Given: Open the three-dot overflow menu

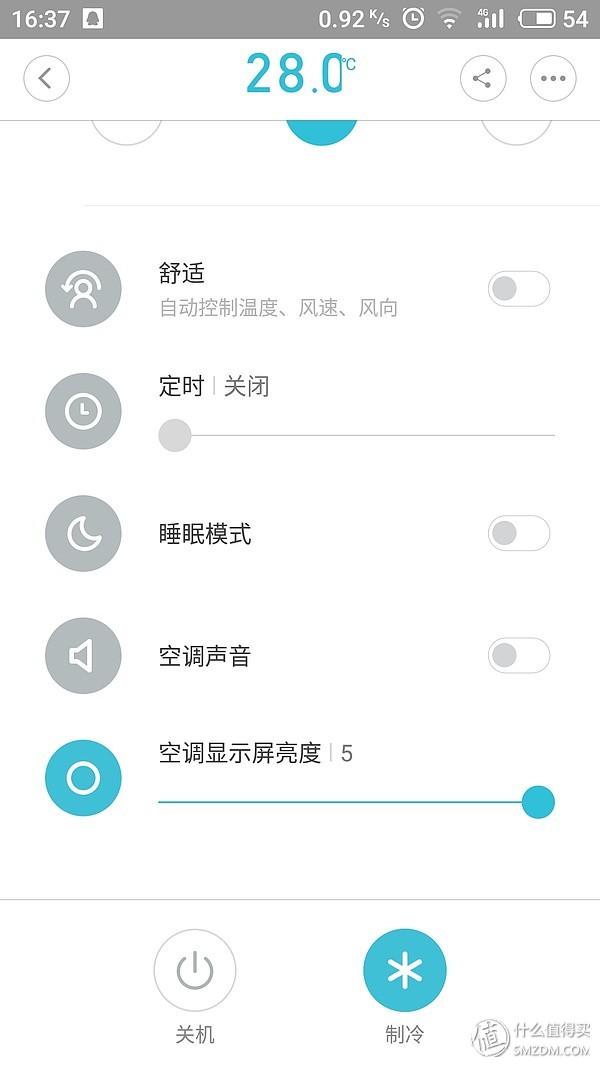Looking at the screenshot, I should (x=553, y=79).
